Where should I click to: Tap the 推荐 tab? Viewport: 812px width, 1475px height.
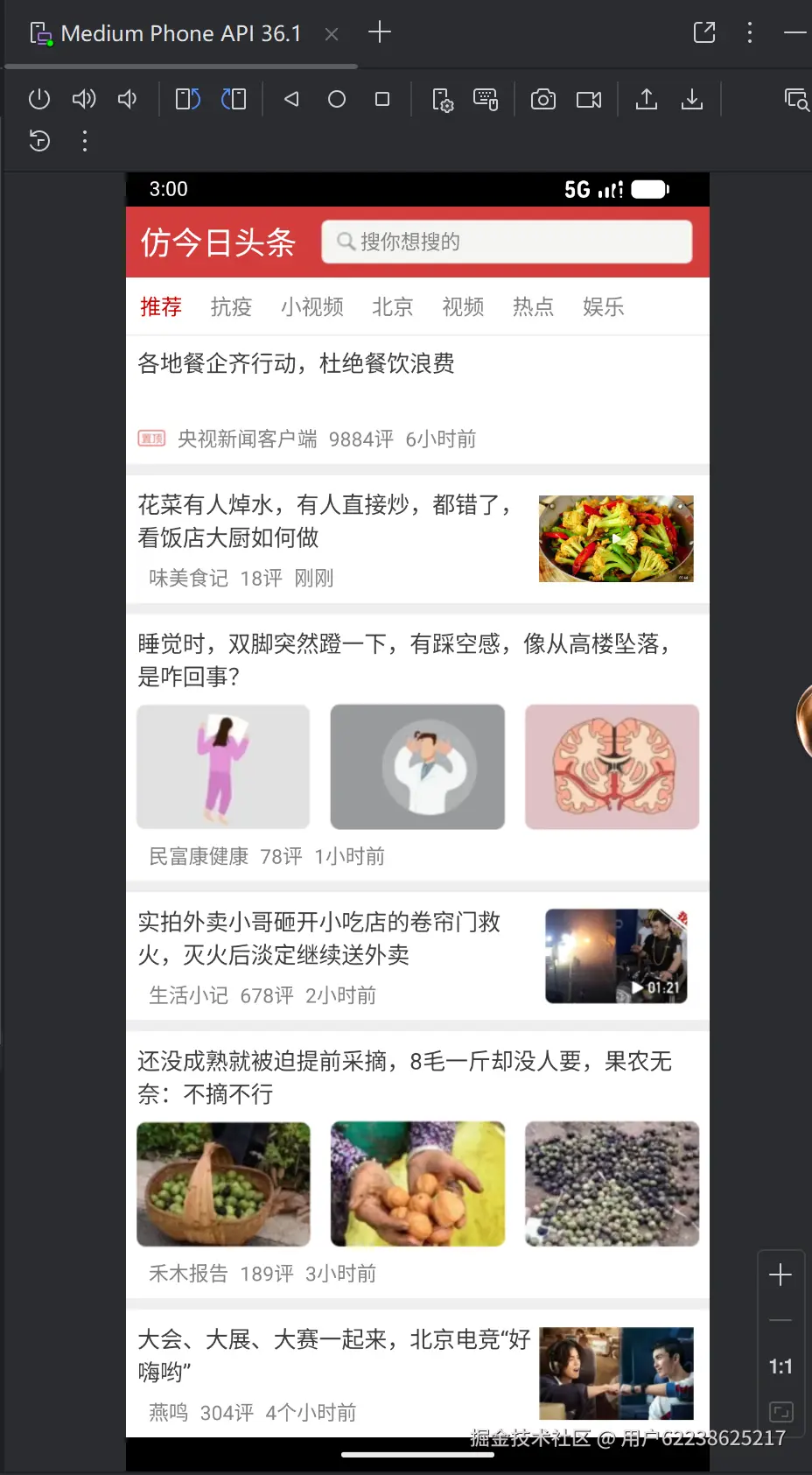click(x=161, y=307)
